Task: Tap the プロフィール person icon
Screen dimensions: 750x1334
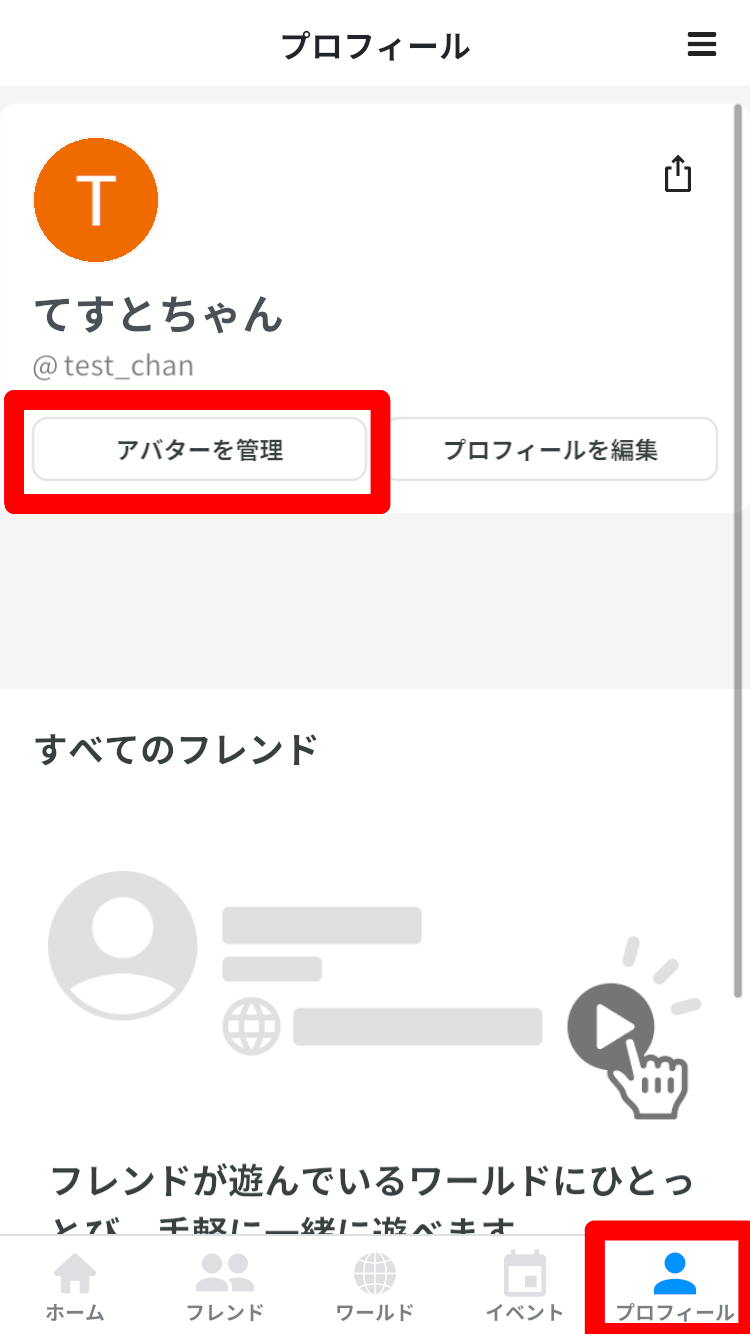Action: [675, 1272]
